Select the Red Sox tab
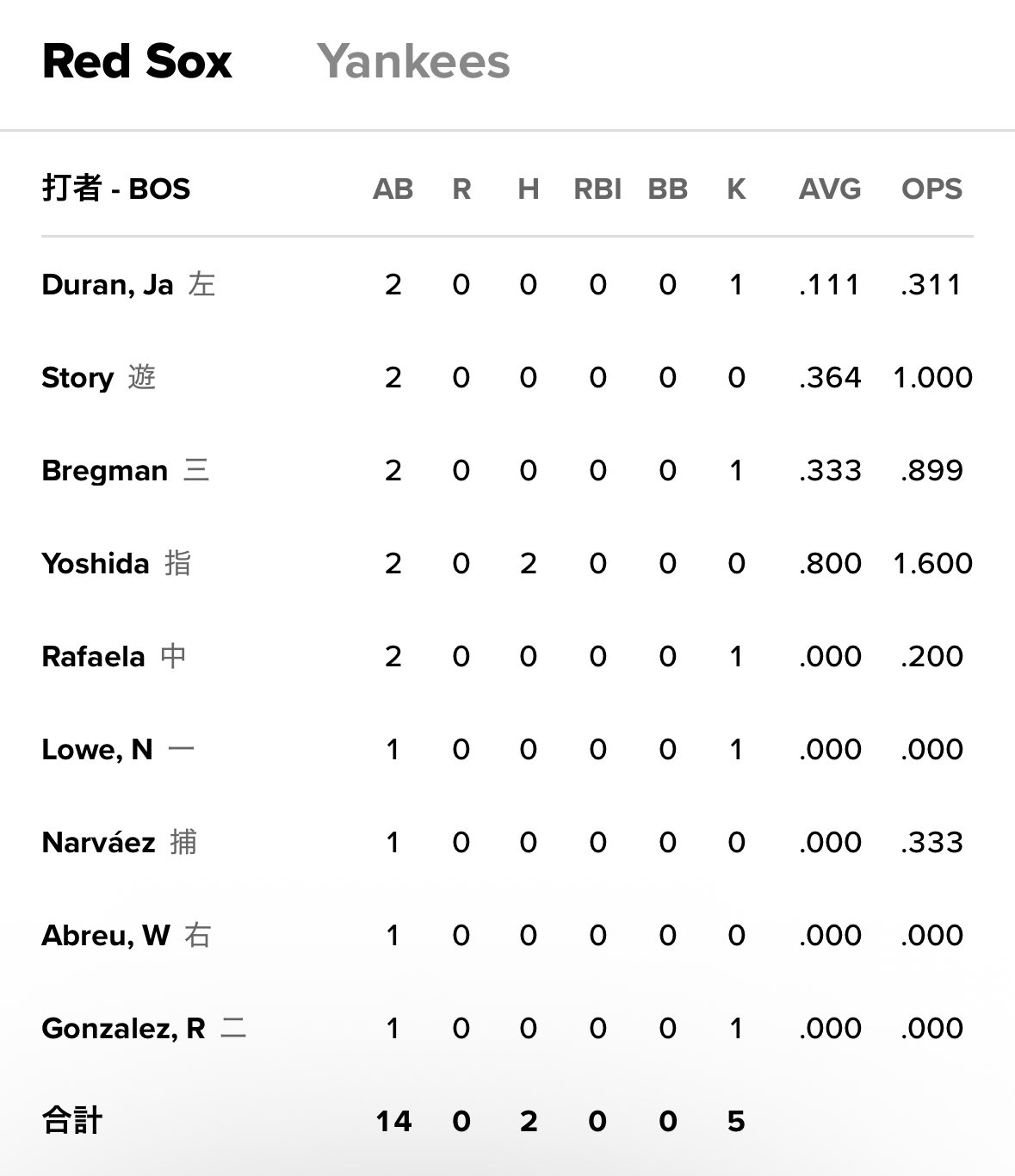The width and height of the screenshot is (1015, 1176). 137,62
